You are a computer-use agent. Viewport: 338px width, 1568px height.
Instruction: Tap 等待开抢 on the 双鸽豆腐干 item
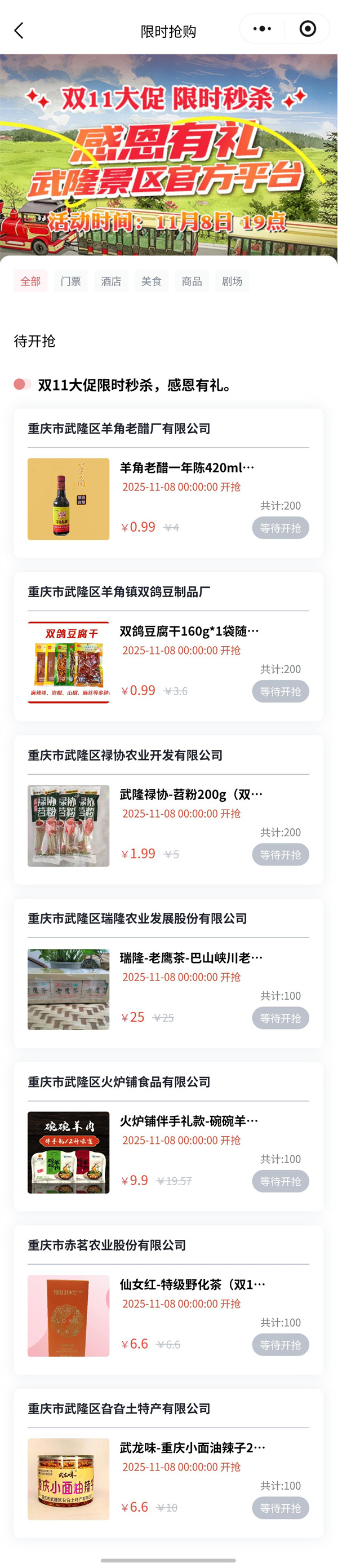coord(280,691)
